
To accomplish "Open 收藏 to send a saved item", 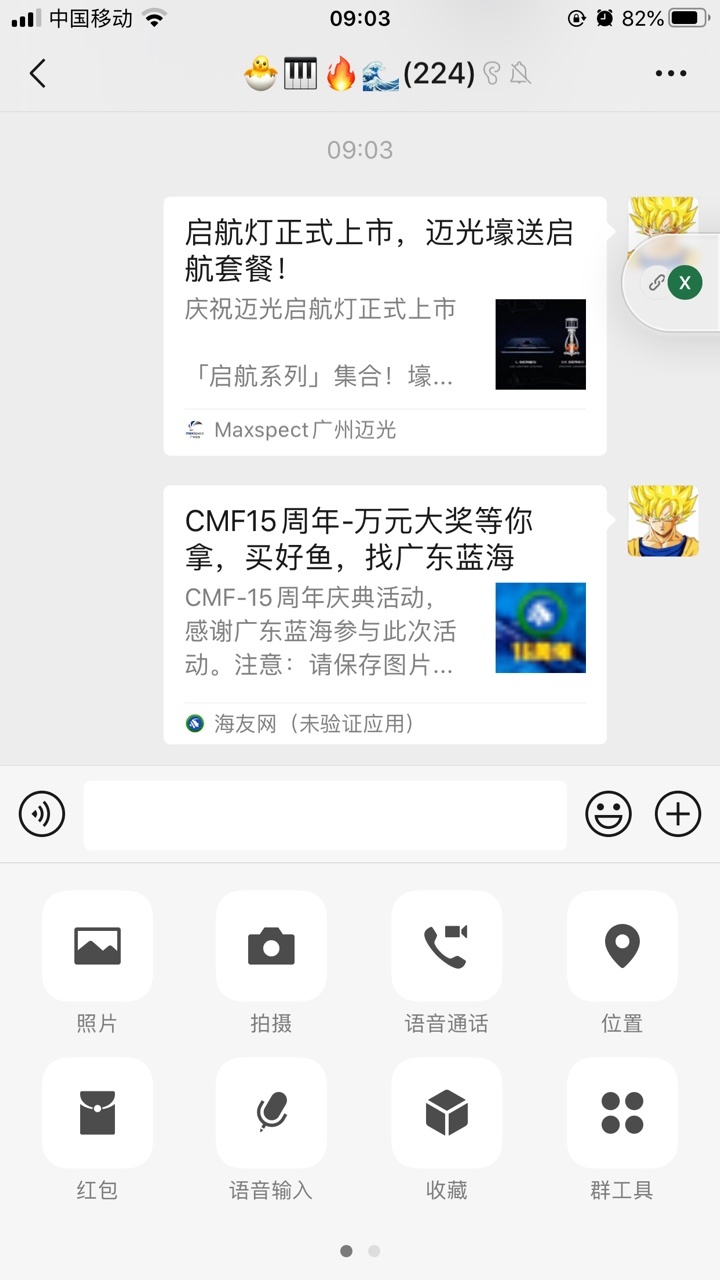I will point(446,1113).
